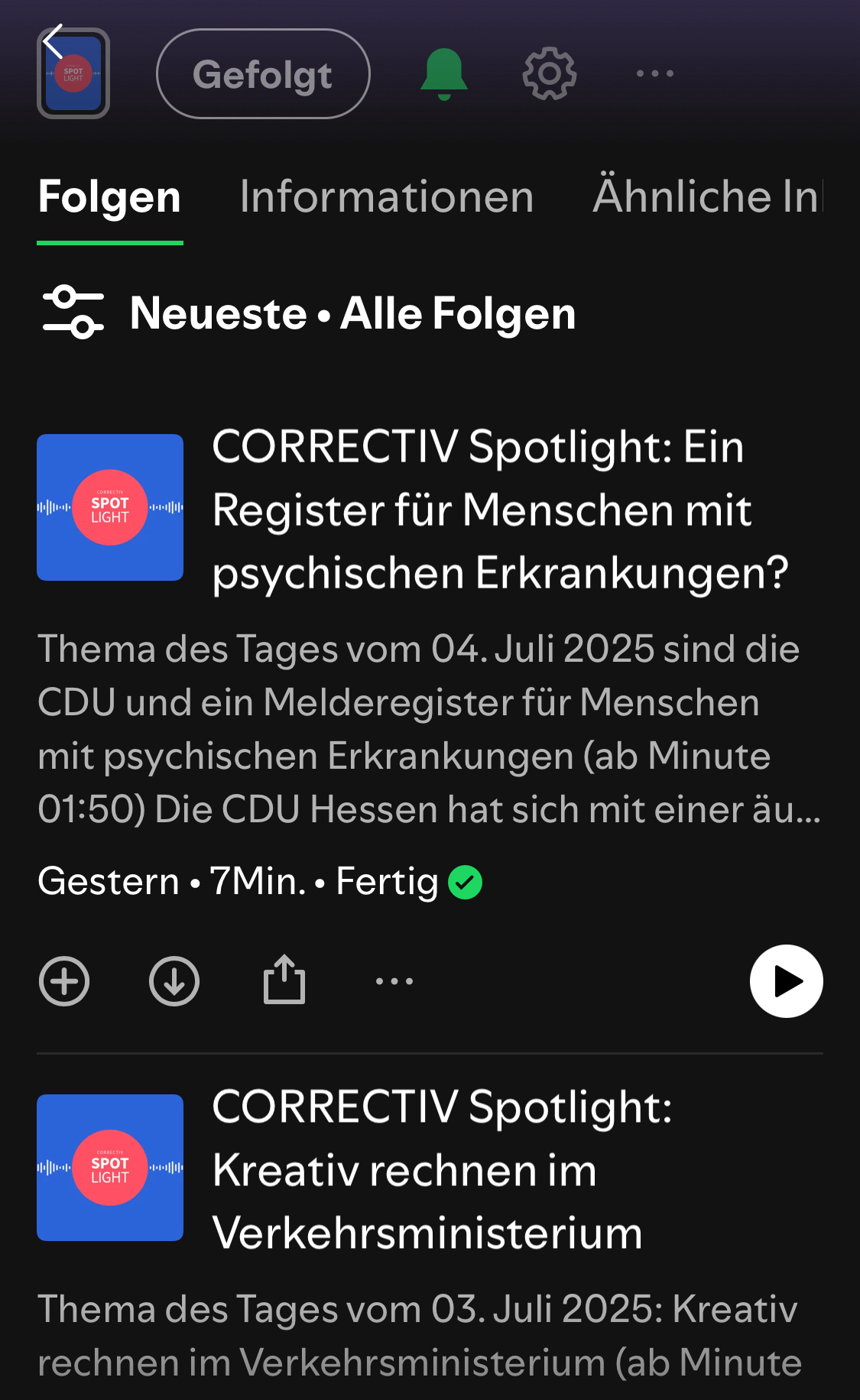Viewport: 860px width, 1400px height.
Task: Add the Register episode to a playlist
Action: coord(64,981)
